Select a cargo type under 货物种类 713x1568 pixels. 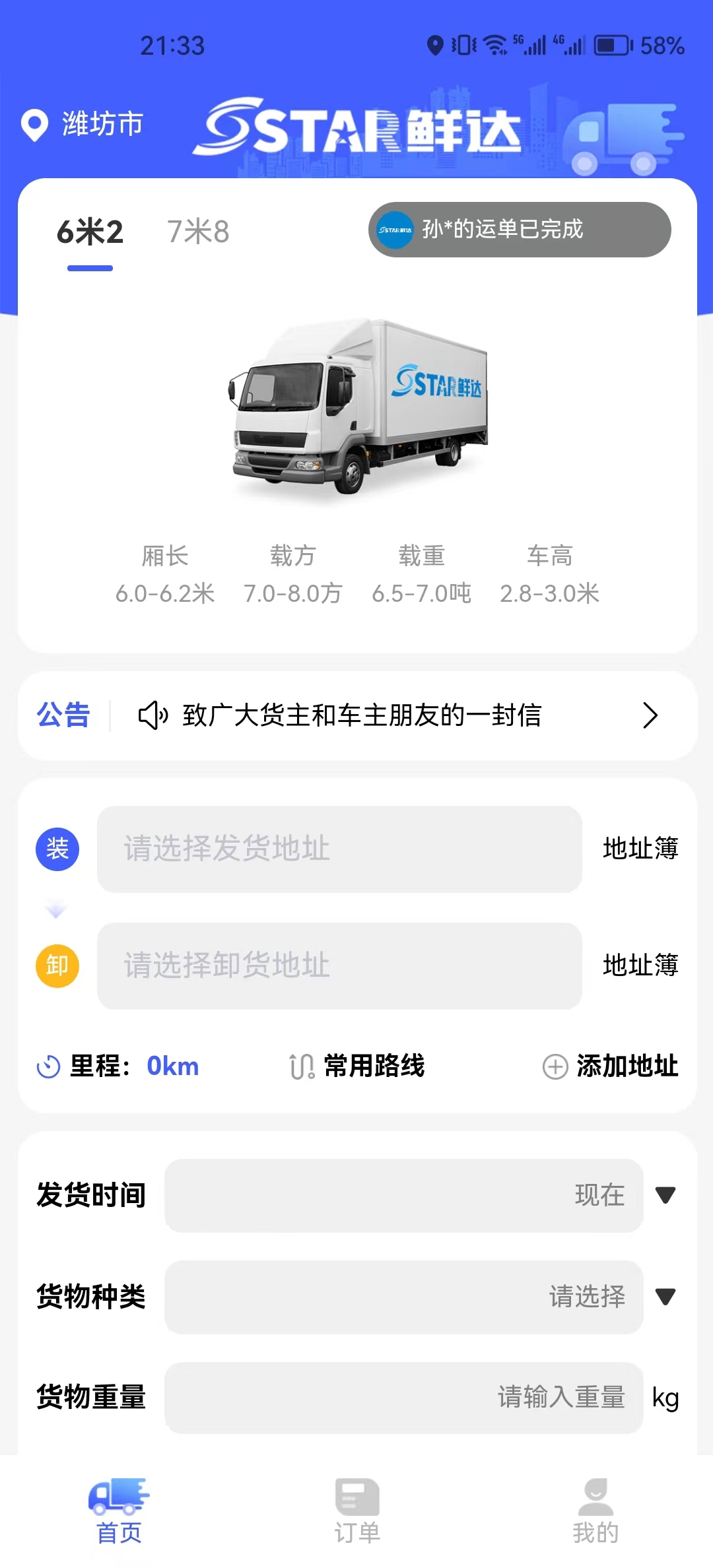click(x=404, y=1297)
